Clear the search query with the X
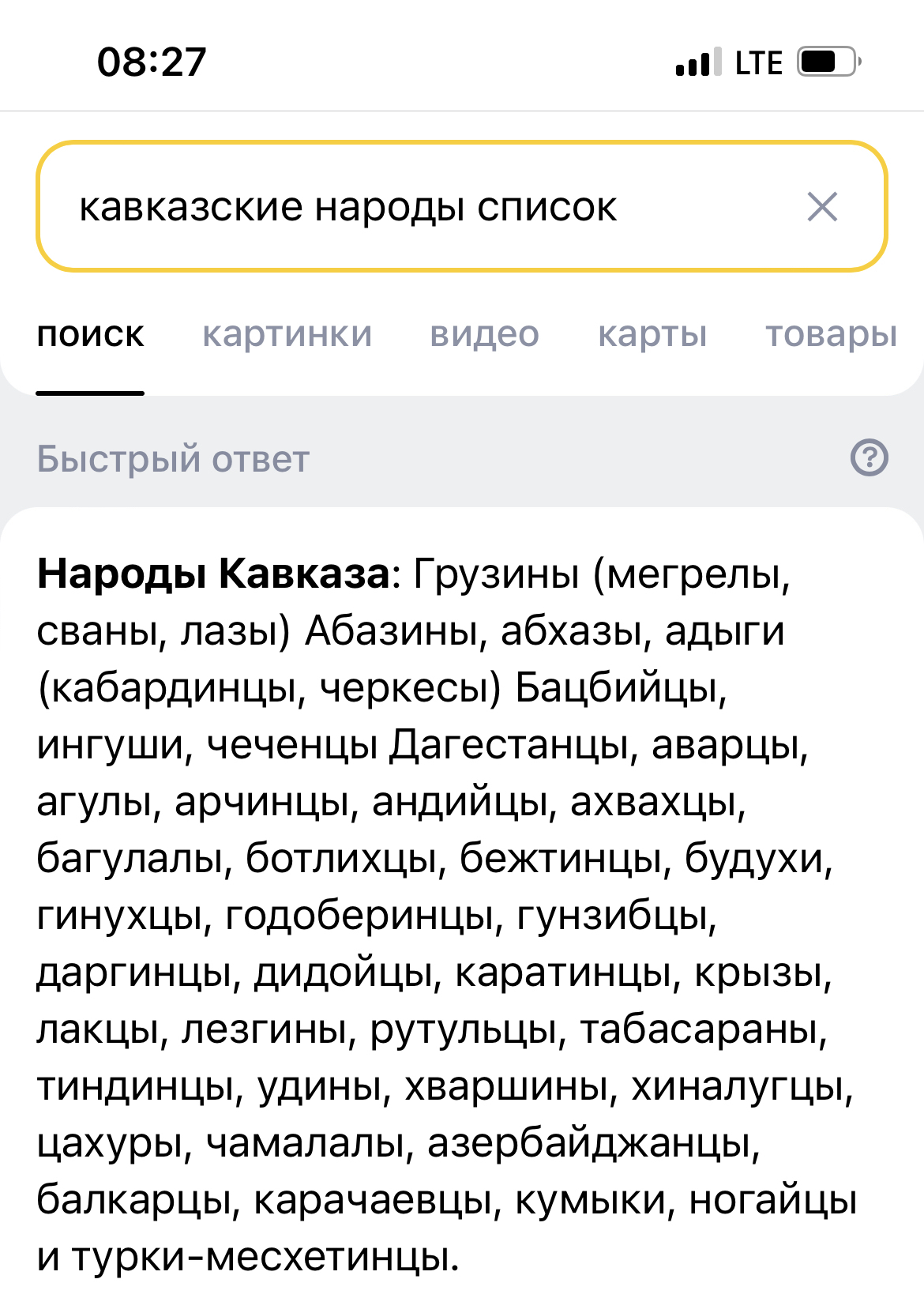 (x=822, y=207)
